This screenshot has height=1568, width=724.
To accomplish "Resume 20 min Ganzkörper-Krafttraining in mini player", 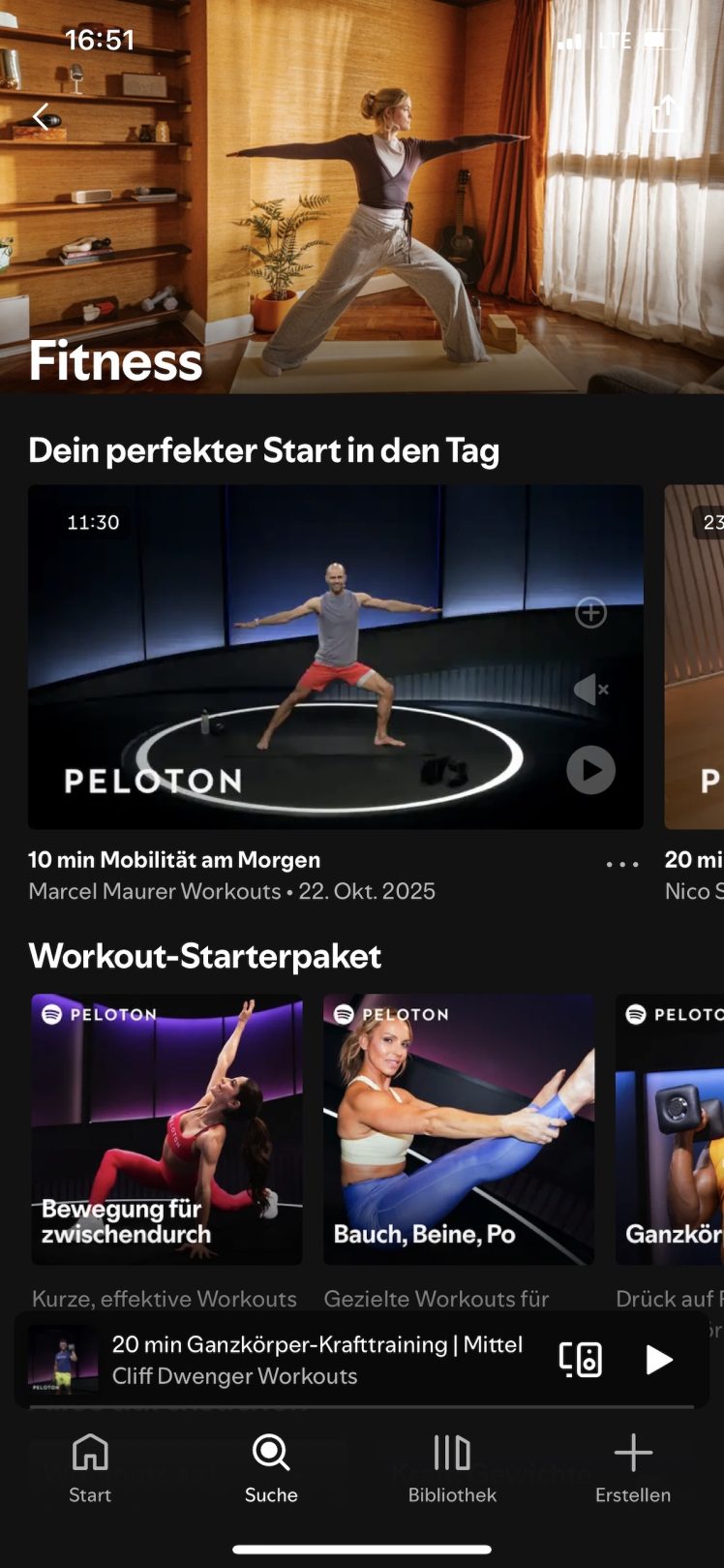I will [658, 1360].
